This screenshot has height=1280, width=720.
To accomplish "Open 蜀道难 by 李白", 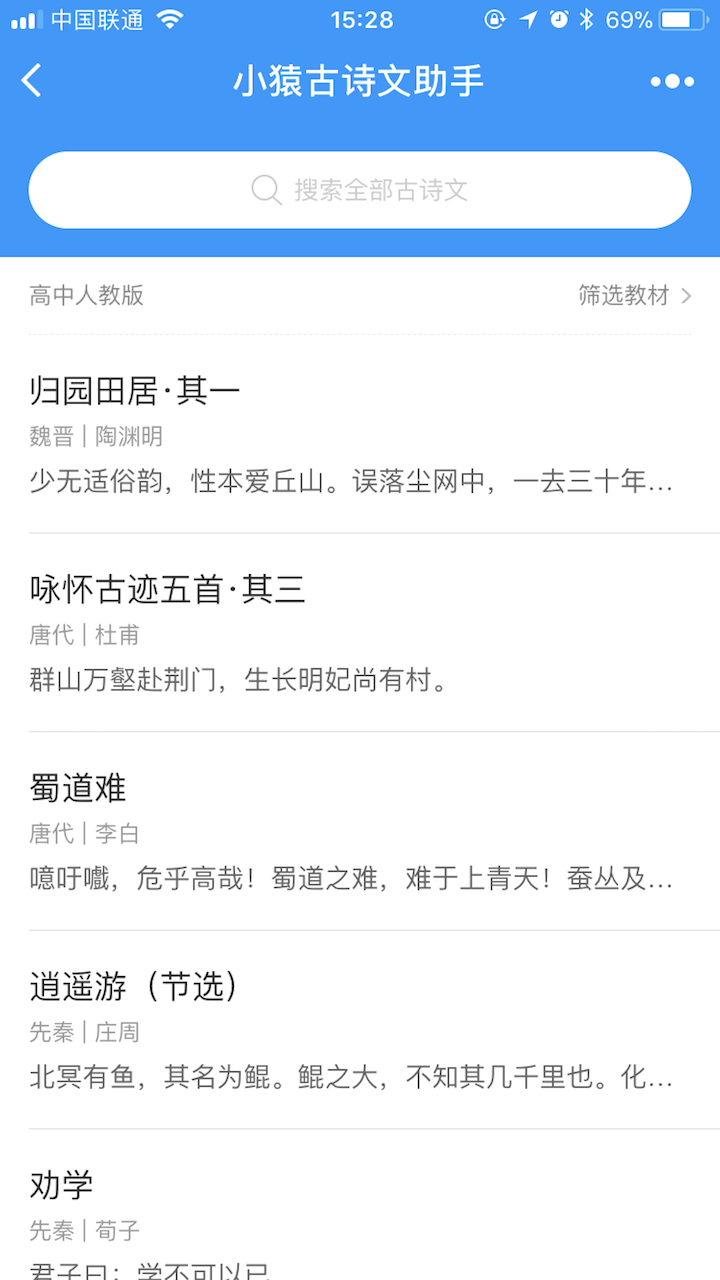I will pos(360,831).
